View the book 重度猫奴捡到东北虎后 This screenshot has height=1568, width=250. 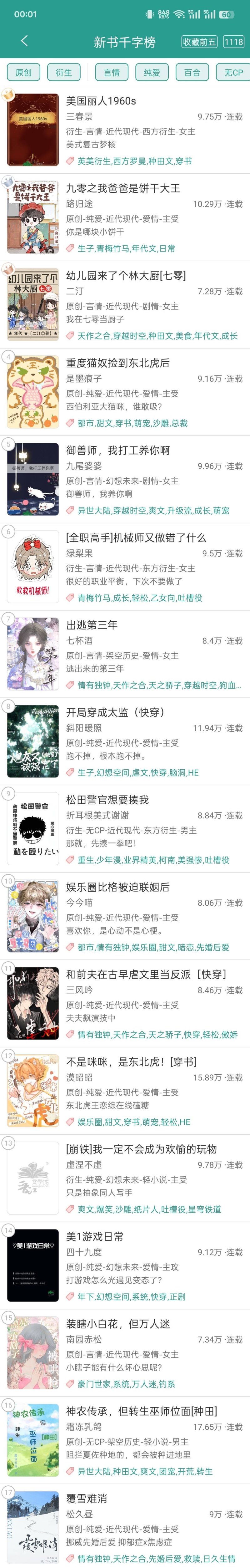118,363
